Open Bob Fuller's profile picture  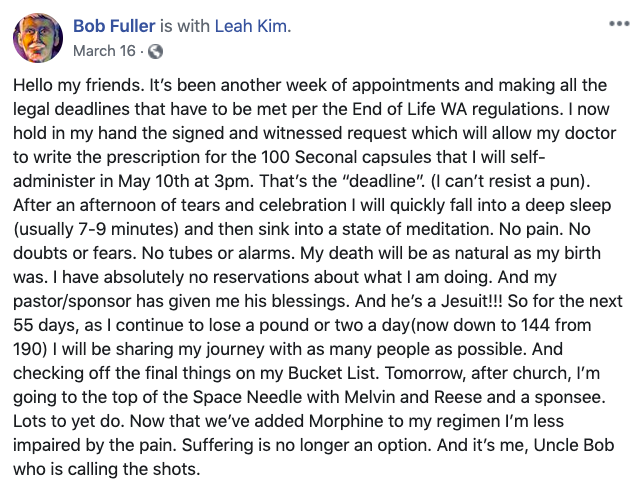(x=38, y=38)
